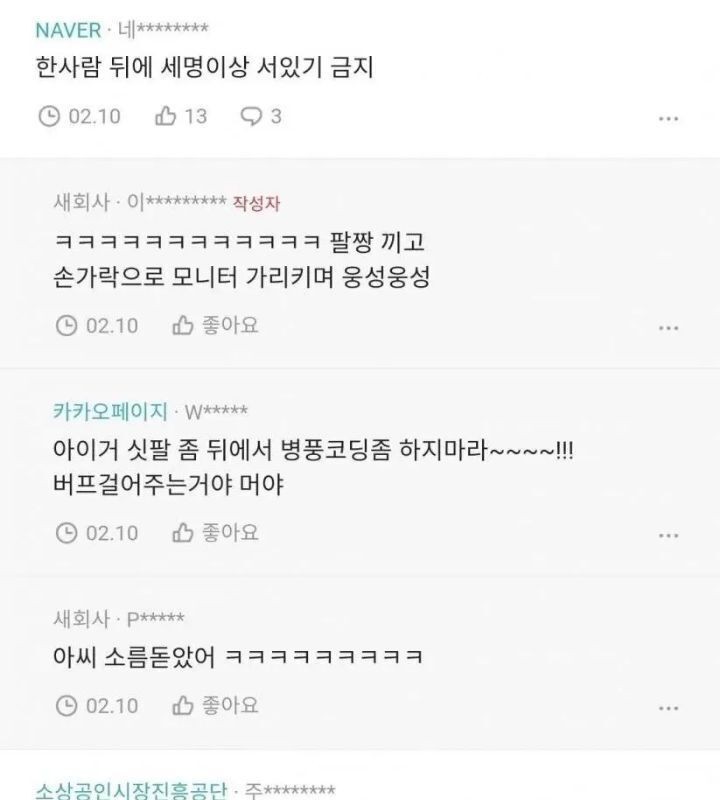This screenshot has height=800, width=720.
Task: Open more options on the 카카오페이지 reply
Action: 669,535
